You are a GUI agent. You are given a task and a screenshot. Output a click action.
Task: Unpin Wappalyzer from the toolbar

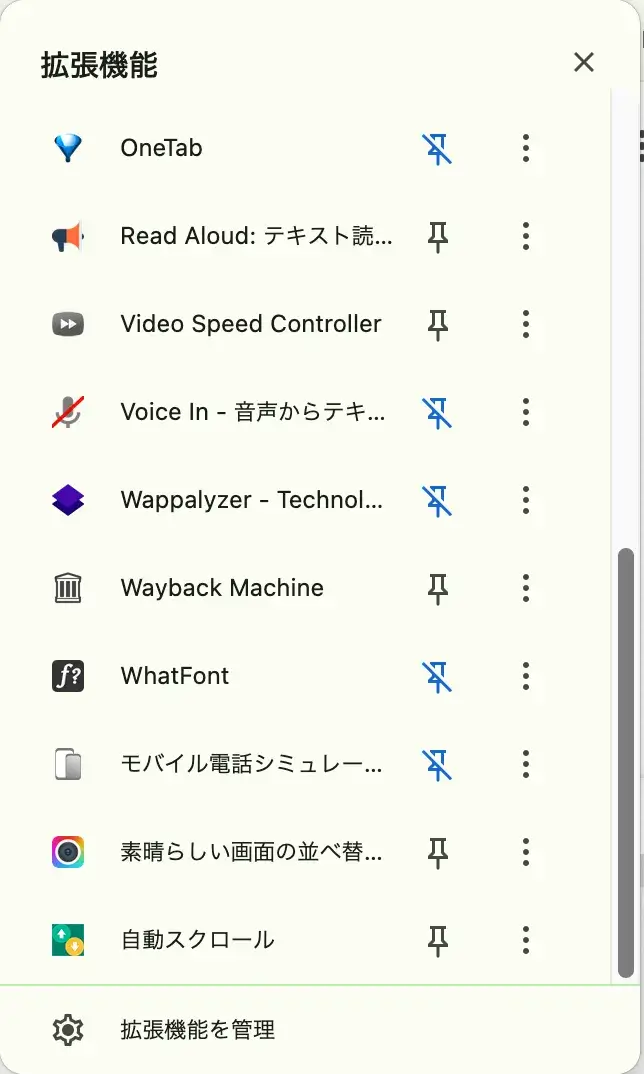pos(437,501)
